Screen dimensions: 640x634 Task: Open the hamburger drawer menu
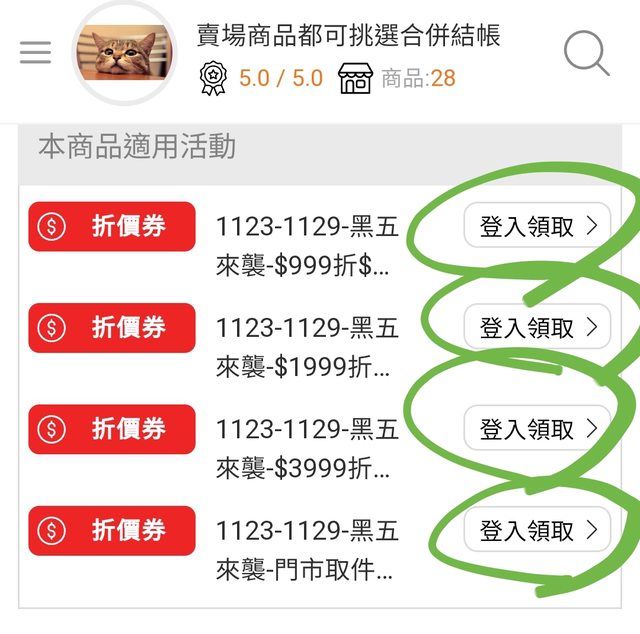[x=35, y=53]
